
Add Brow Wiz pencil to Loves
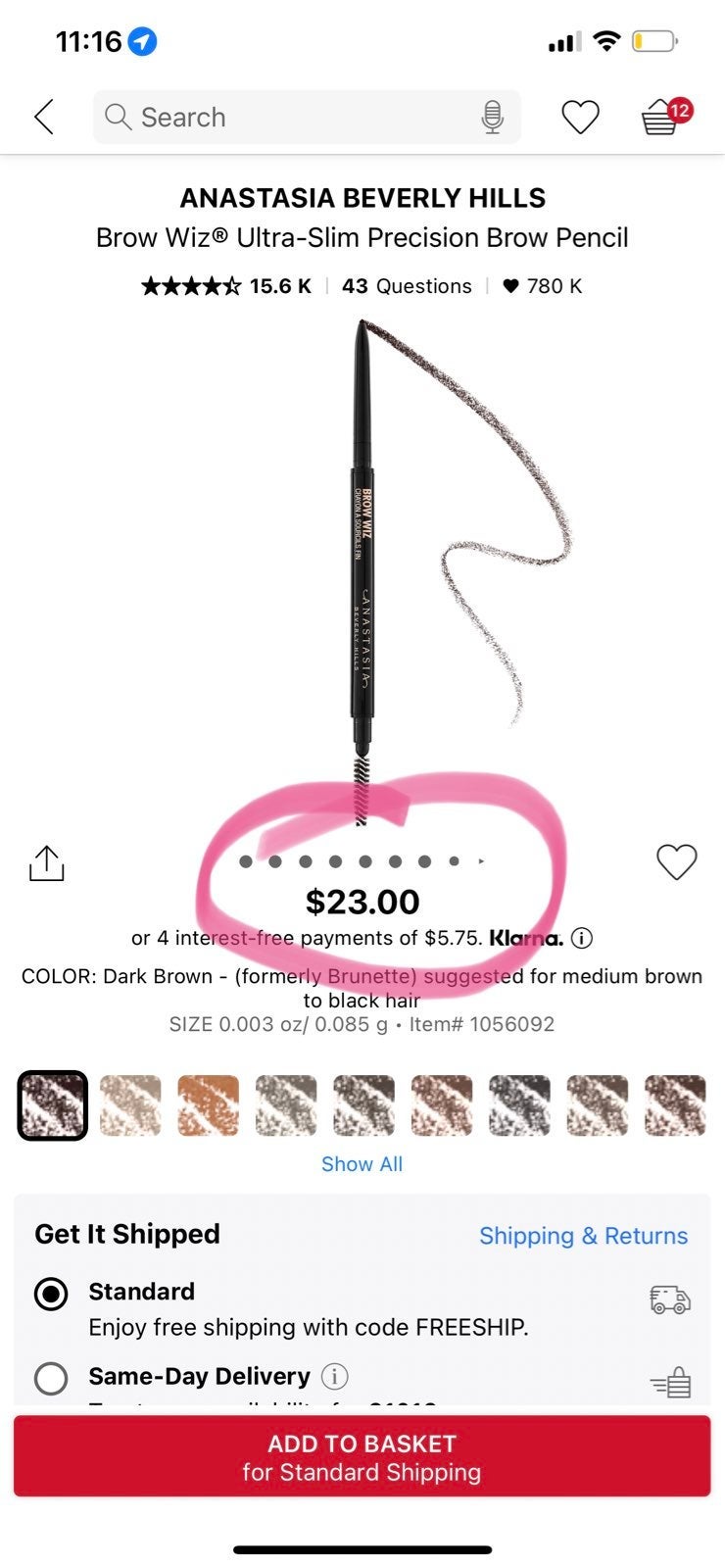pyautogui.click(x=676, y=862)
